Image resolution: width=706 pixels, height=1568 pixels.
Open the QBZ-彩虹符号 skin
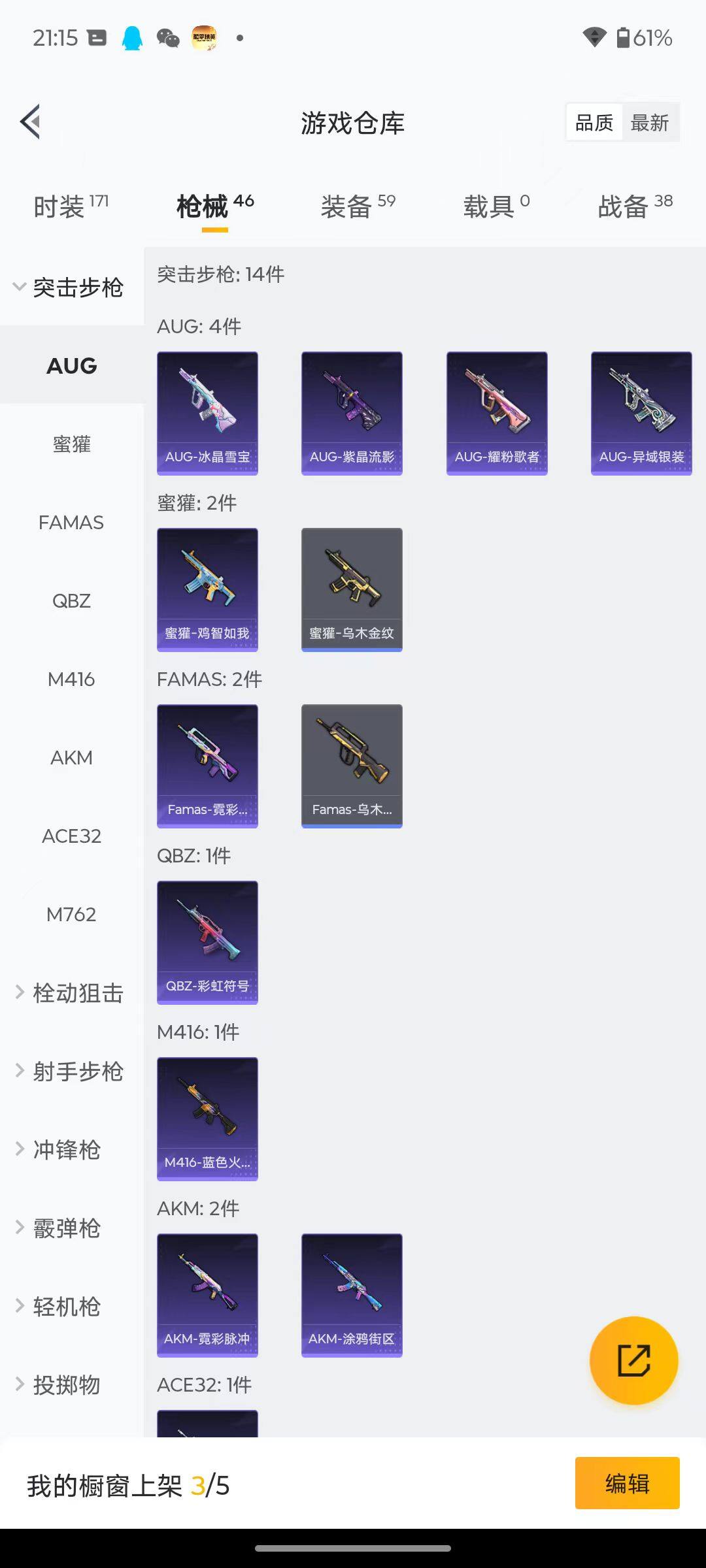pos(207,942)
